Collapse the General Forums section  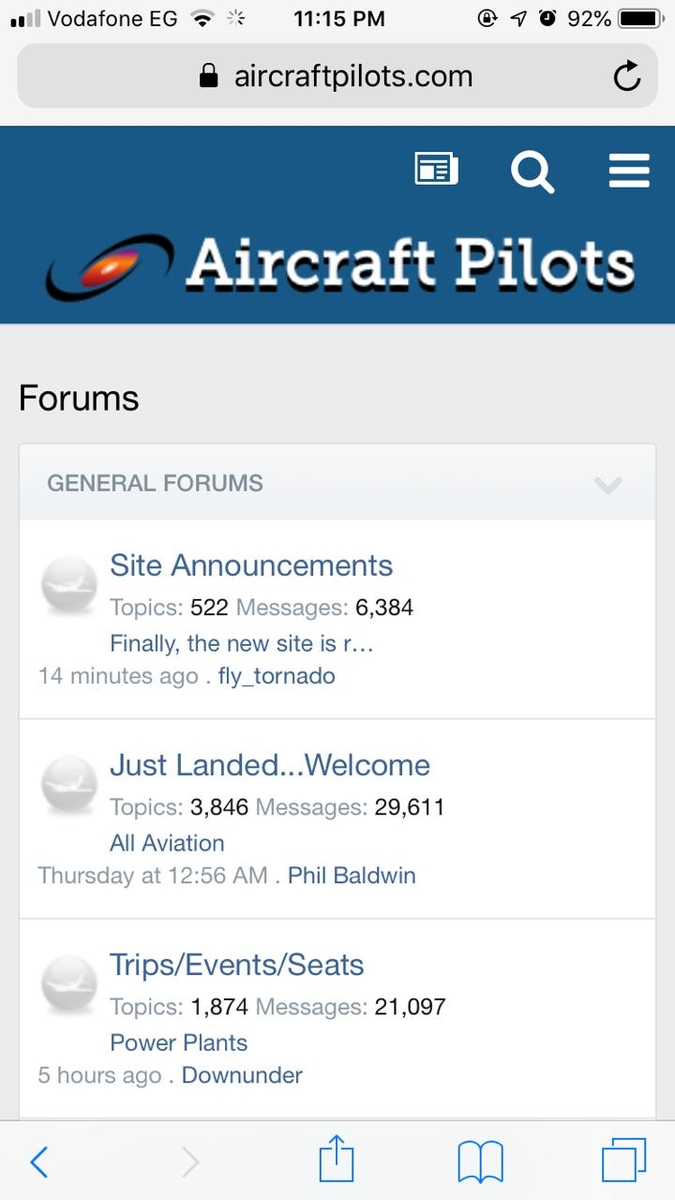pos(608,485)
